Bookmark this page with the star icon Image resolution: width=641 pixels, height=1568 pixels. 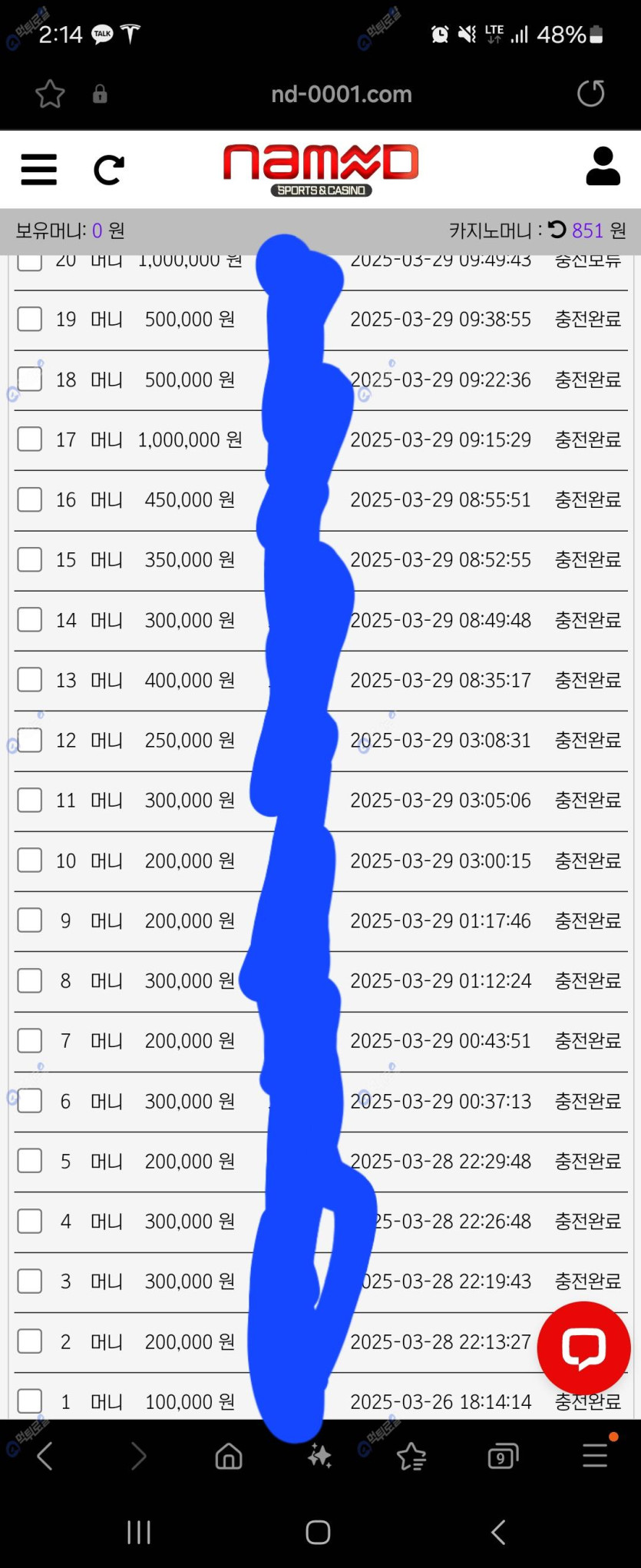pyautogui.click(x=50, y=94)
